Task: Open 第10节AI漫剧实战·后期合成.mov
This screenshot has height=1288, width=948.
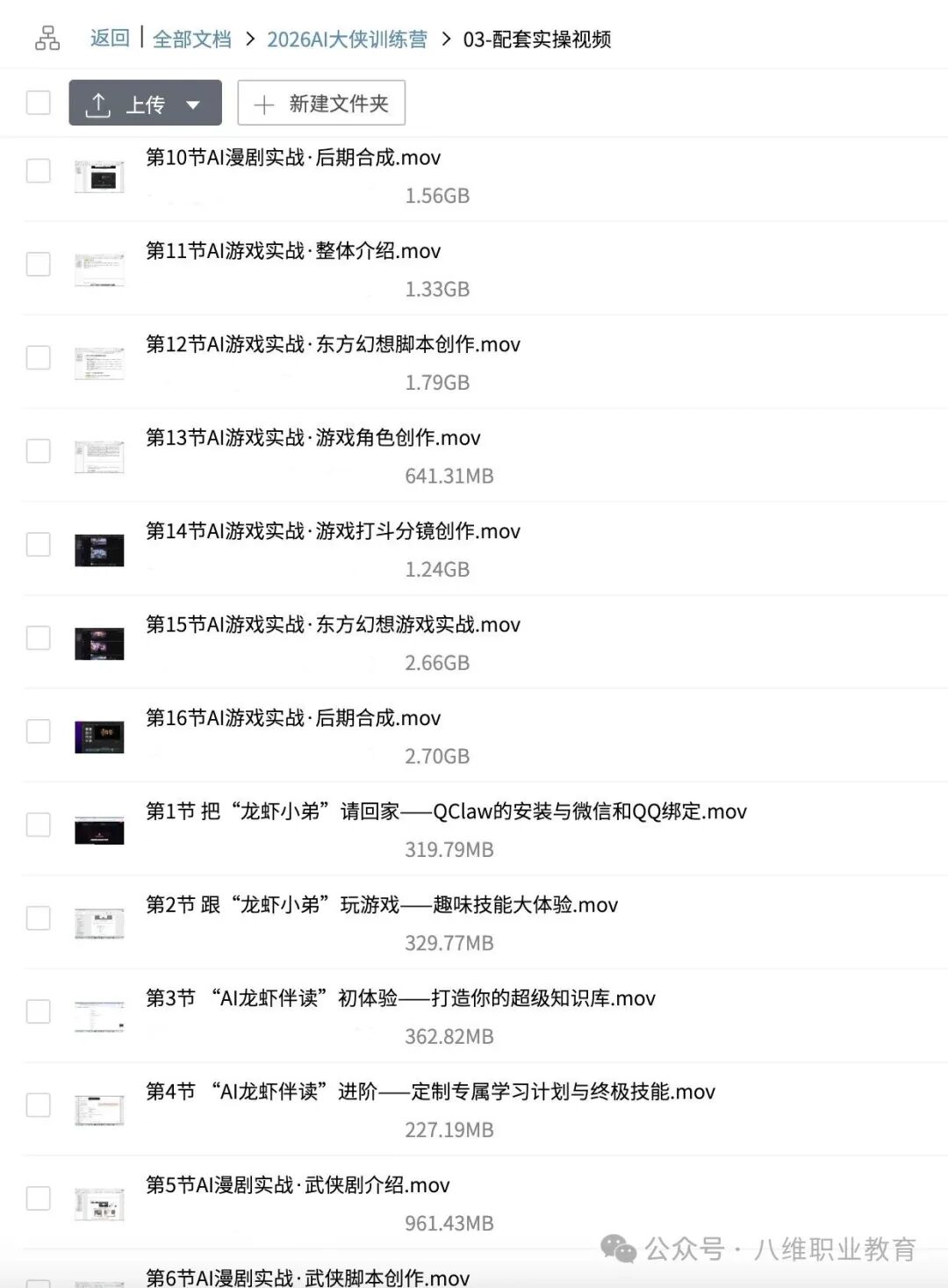Action: click(293, 158)
